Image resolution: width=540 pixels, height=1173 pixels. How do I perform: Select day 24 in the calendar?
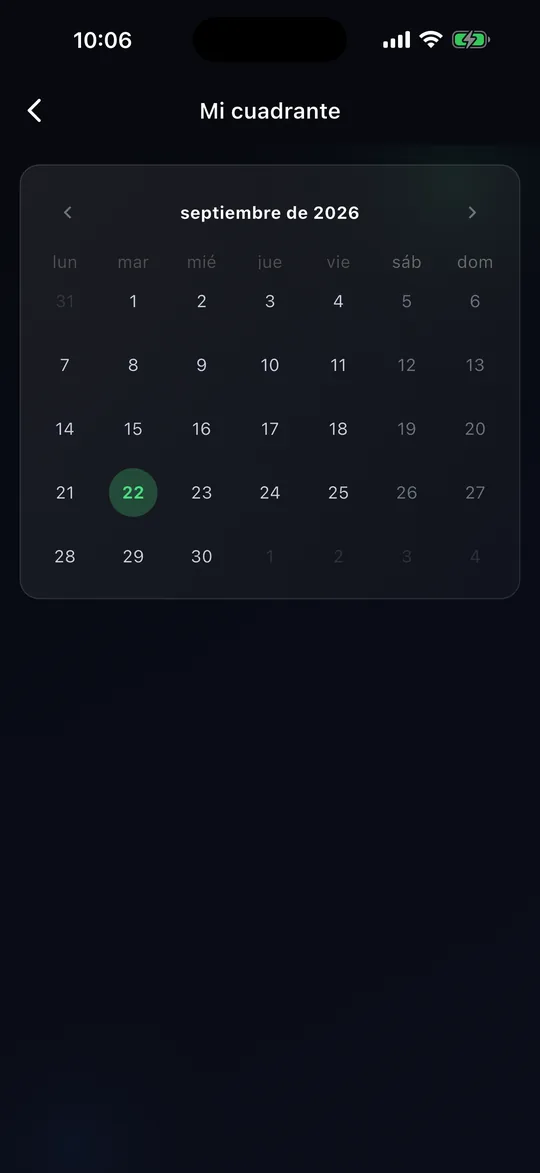tap(270, 492)
